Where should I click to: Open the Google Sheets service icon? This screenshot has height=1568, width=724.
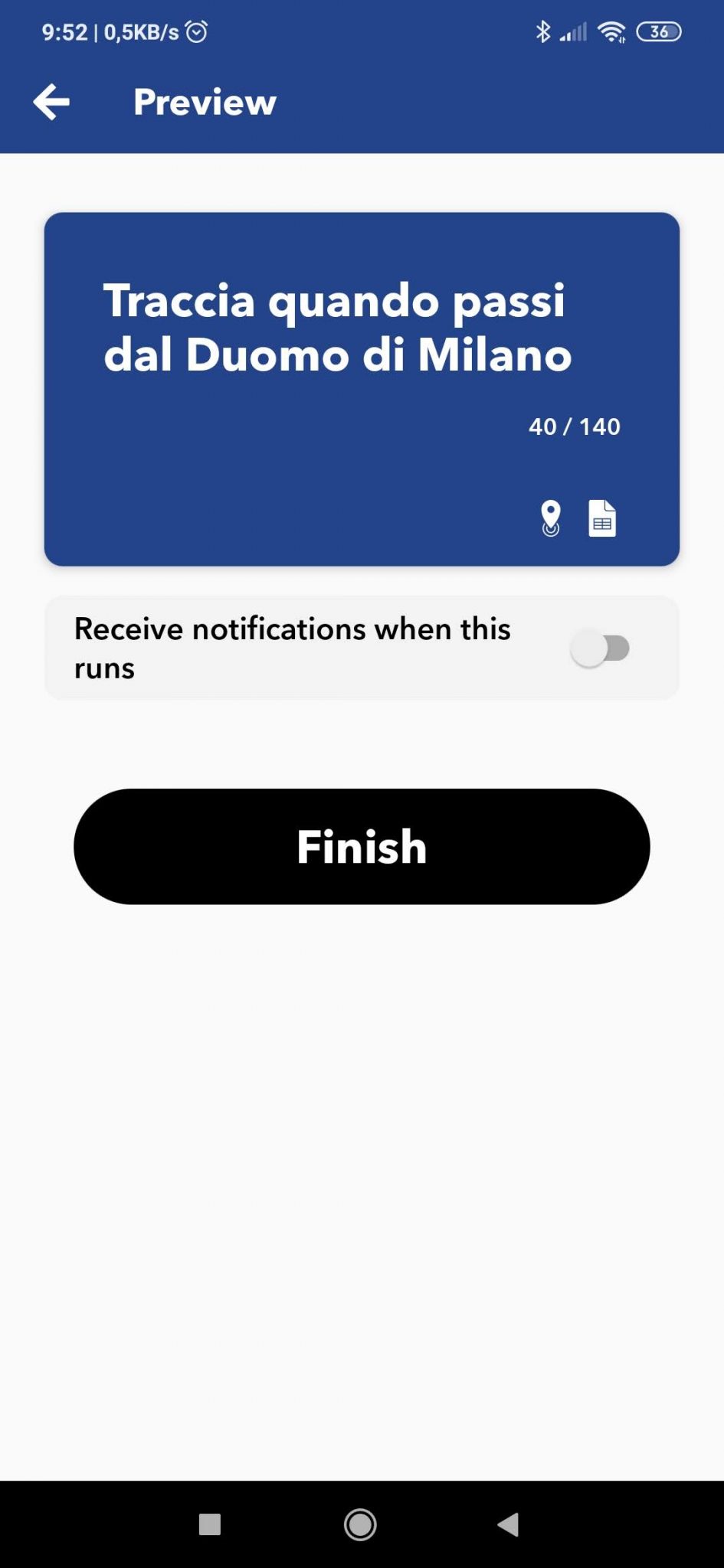[602, 518]
